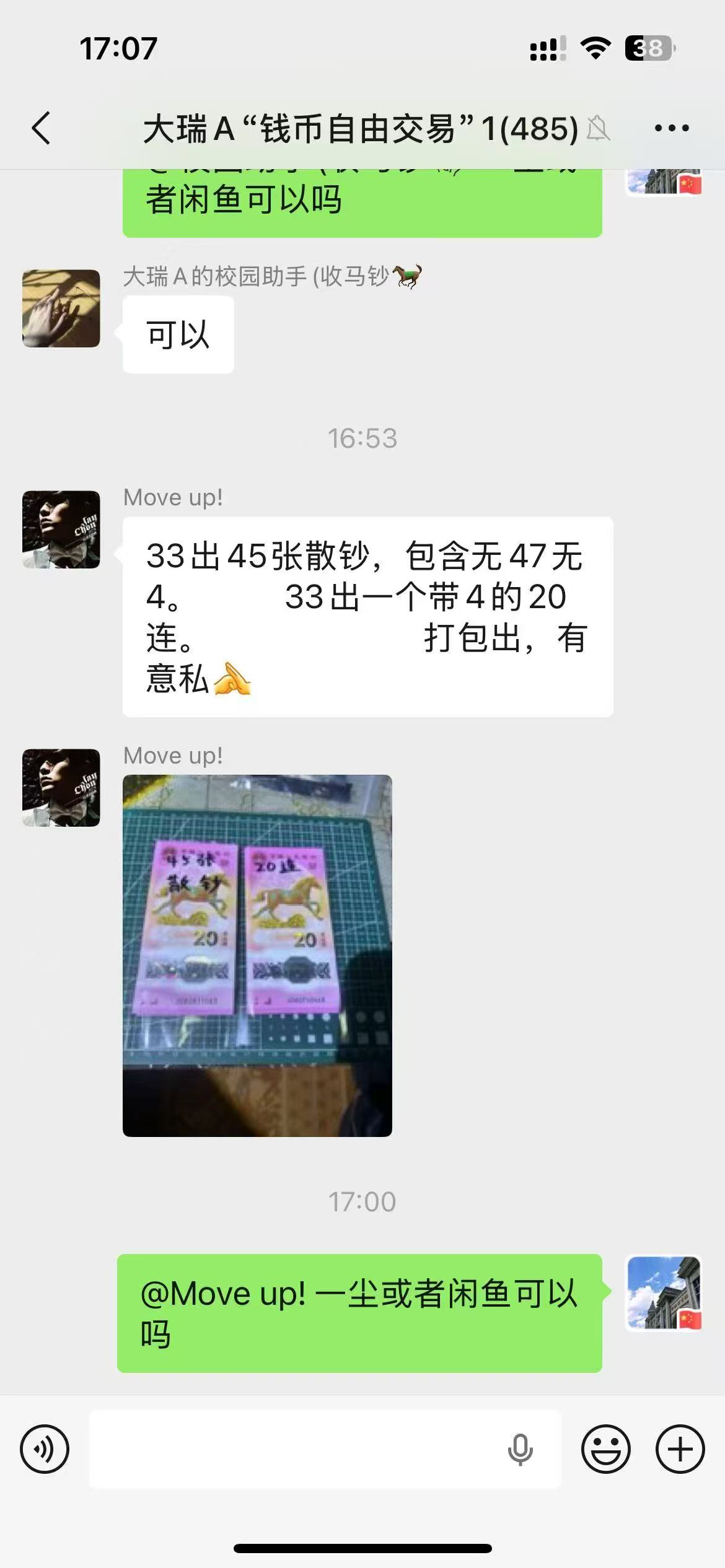Open my avatar beside the 17:00 message
The height and width of the screenshot is (1568, 725).
point(664,1292)
